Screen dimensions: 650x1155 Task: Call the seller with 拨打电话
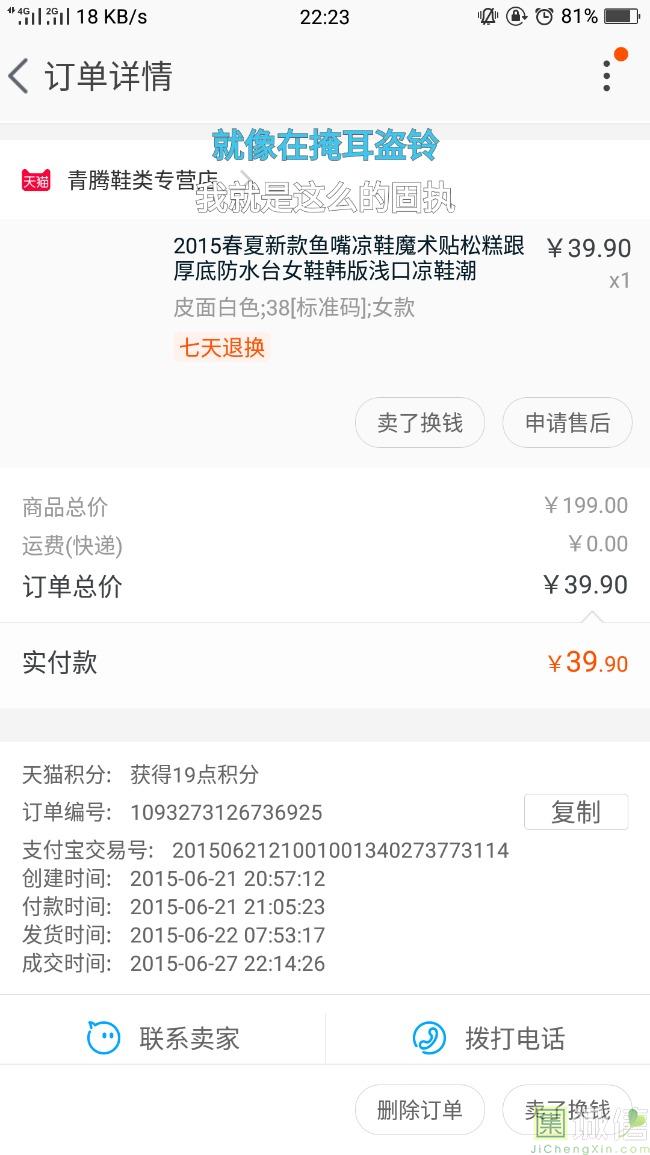[488, 1038]
